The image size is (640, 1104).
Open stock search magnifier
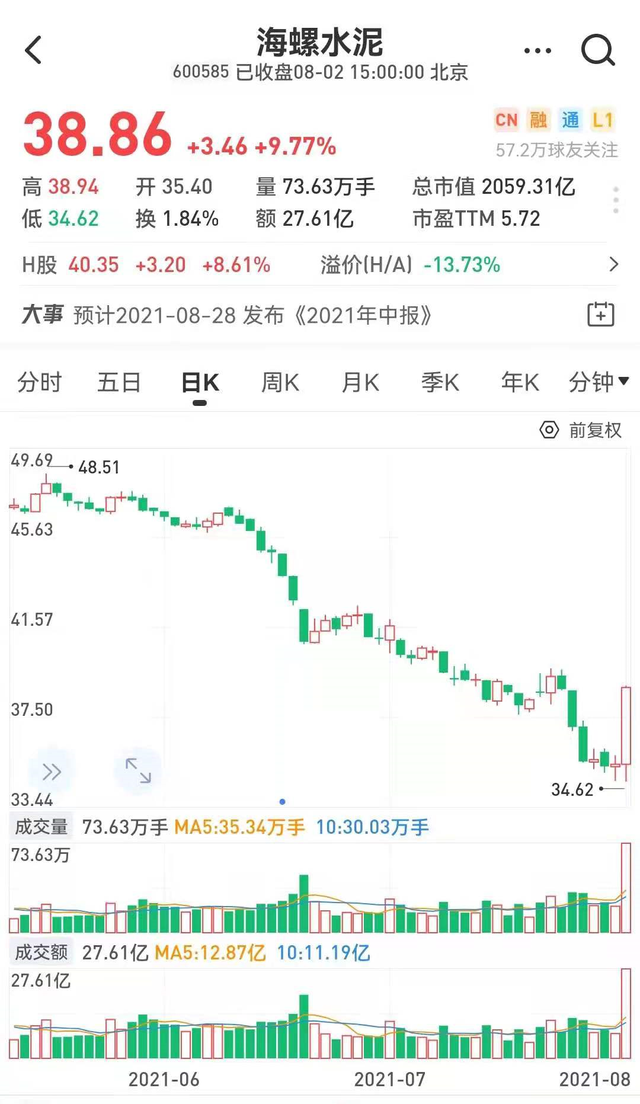597,50
